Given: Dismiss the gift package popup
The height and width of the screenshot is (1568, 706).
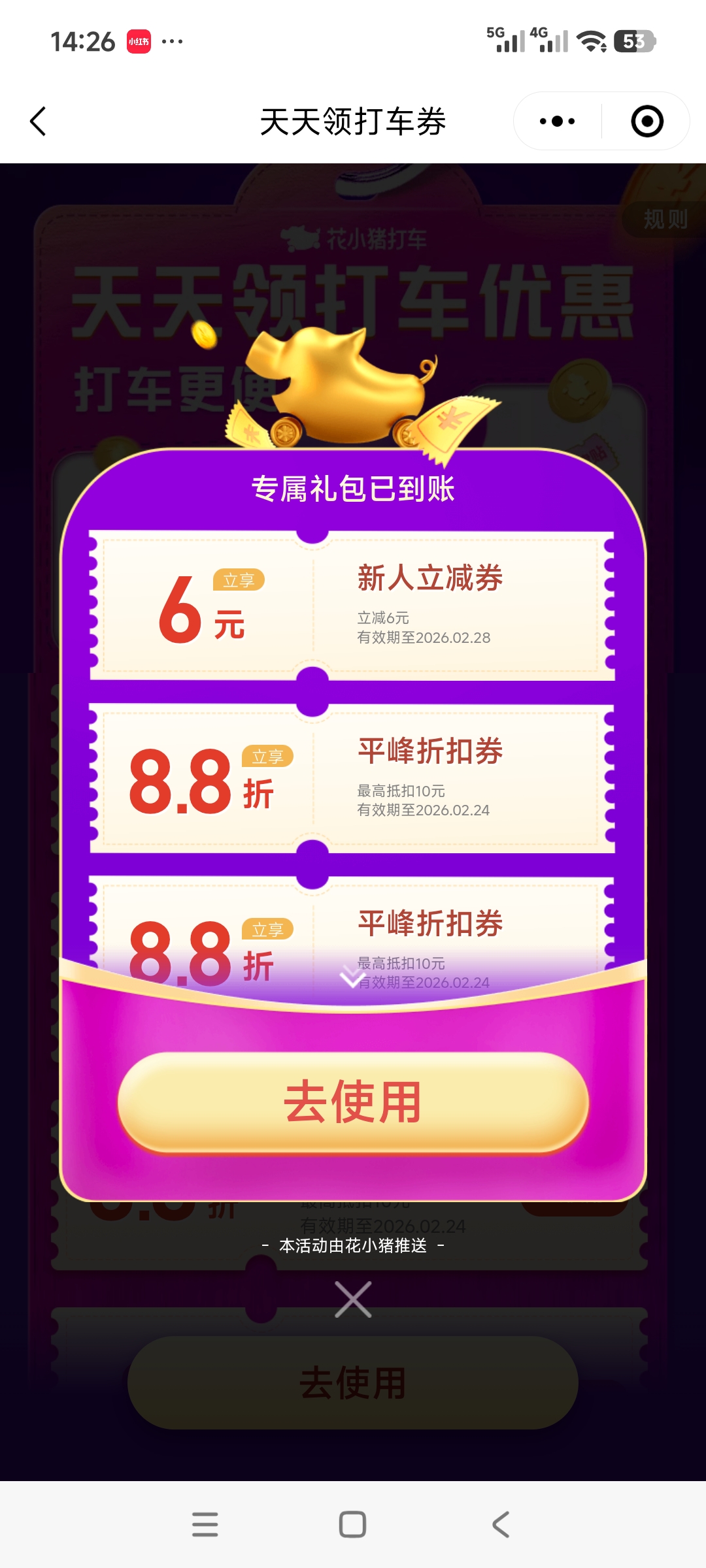Looking at the screenshot, I should pyautogui.click(x=353, y=1299).
